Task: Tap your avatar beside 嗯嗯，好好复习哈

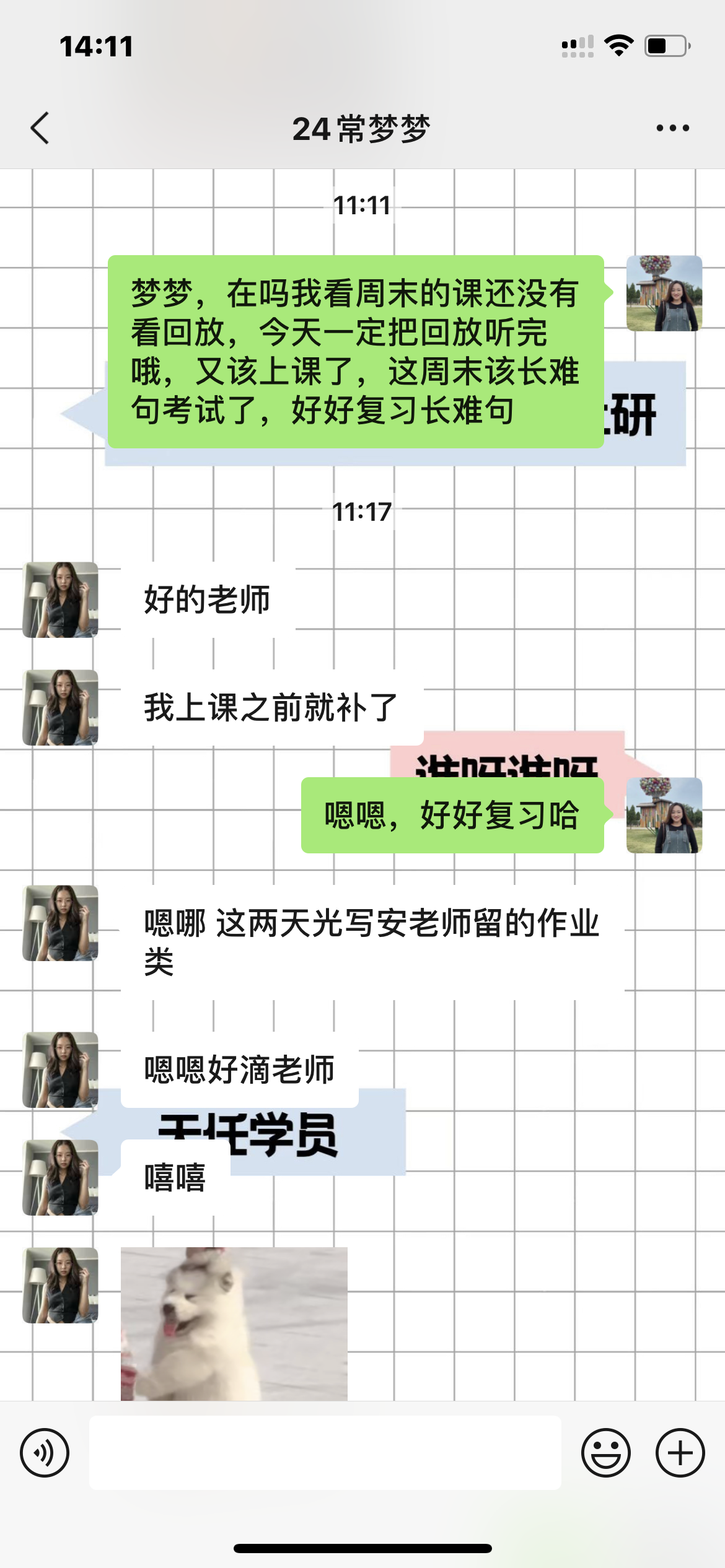Action: click(x=664, y=816)
